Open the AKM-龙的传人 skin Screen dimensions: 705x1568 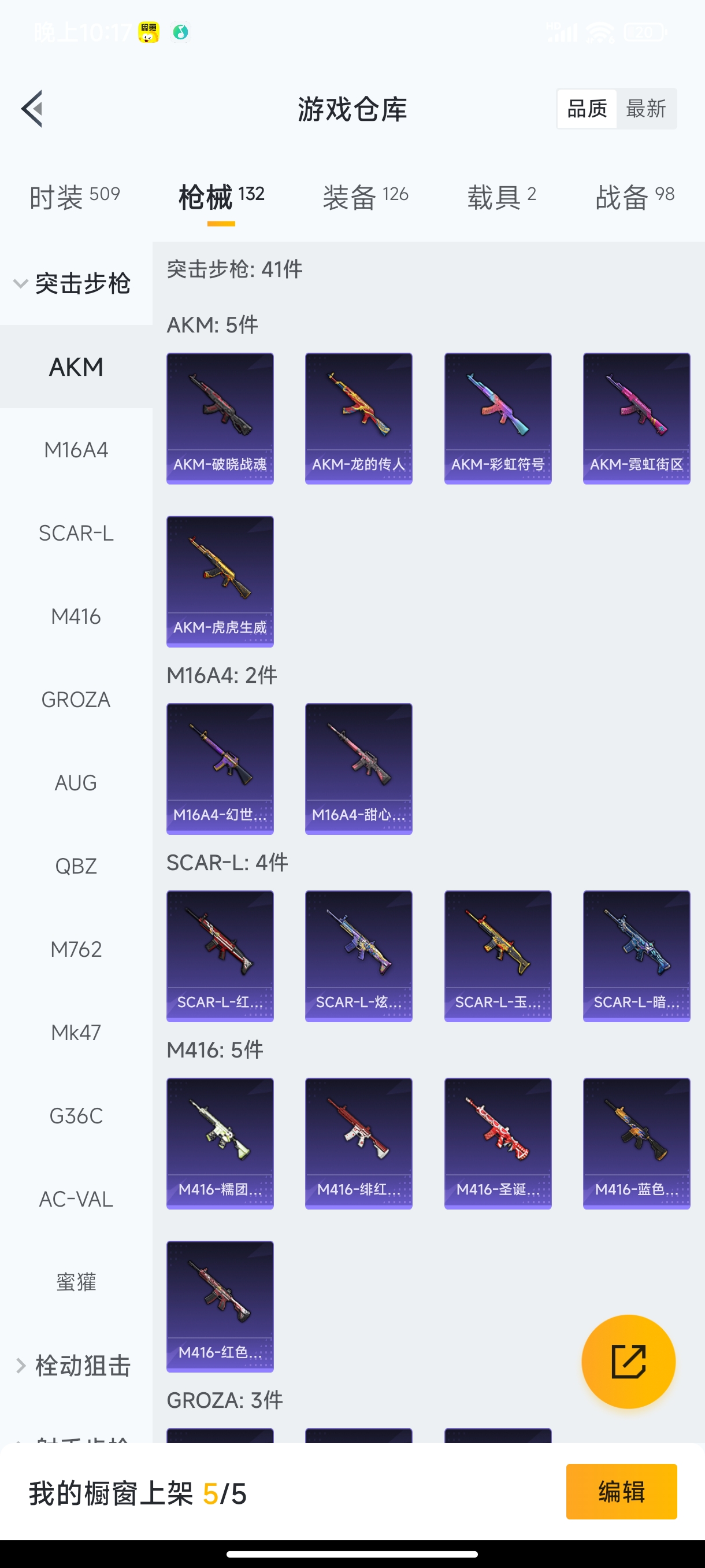pyautogui.click(x=358, y=418)
